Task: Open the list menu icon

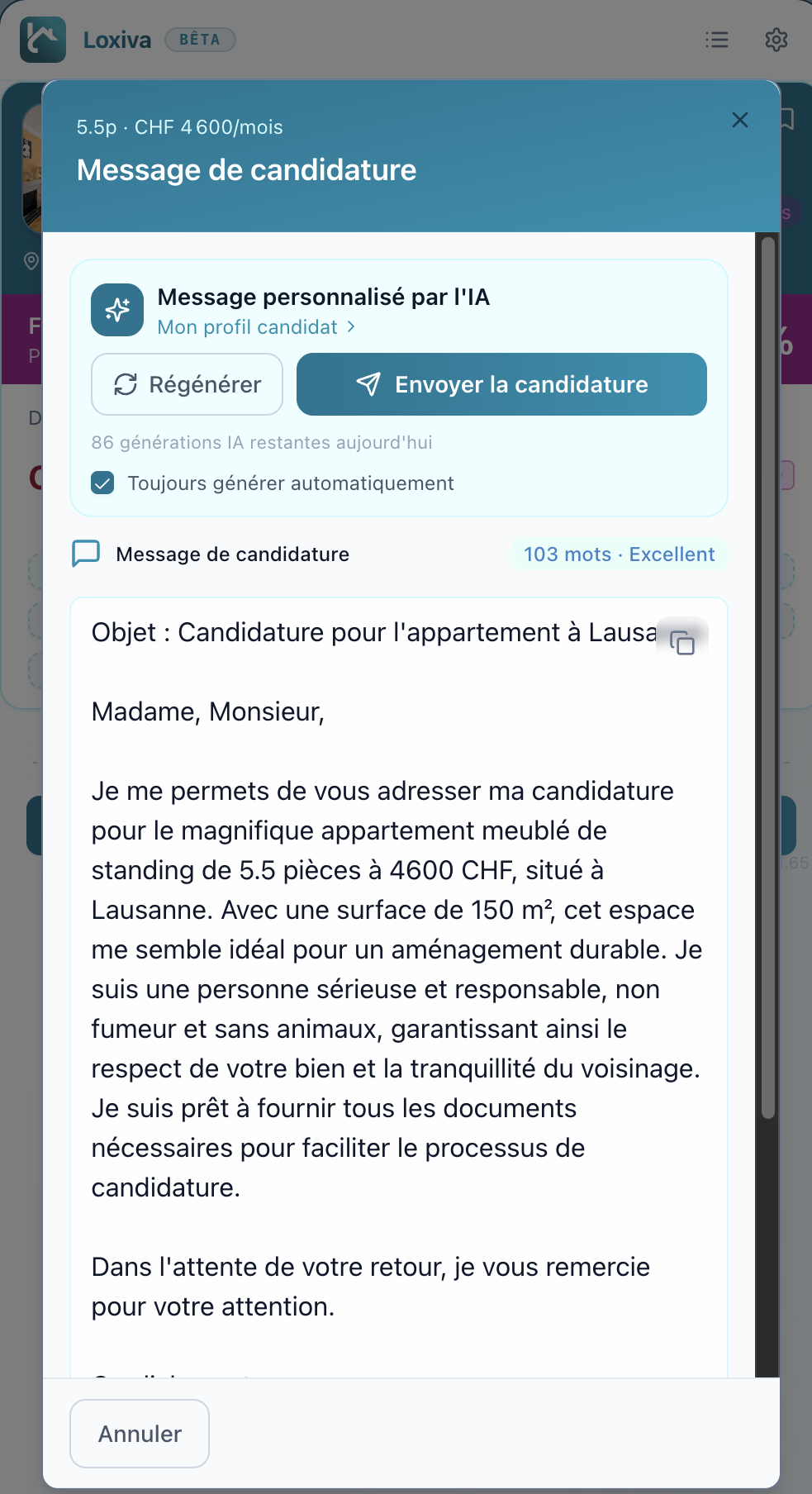Action: coord(716,39)
